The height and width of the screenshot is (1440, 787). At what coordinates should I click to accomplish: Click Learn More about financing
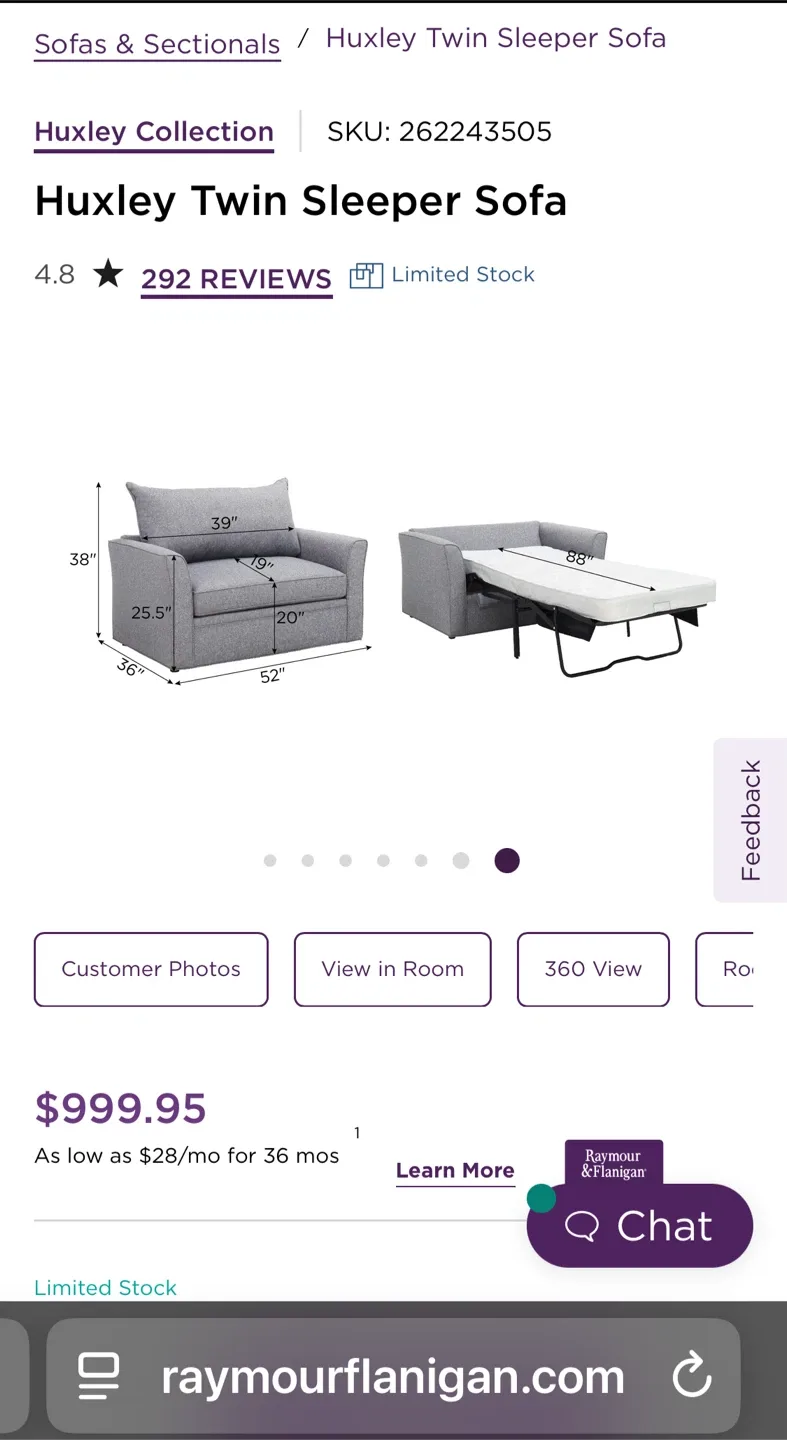click(455, 1170)
